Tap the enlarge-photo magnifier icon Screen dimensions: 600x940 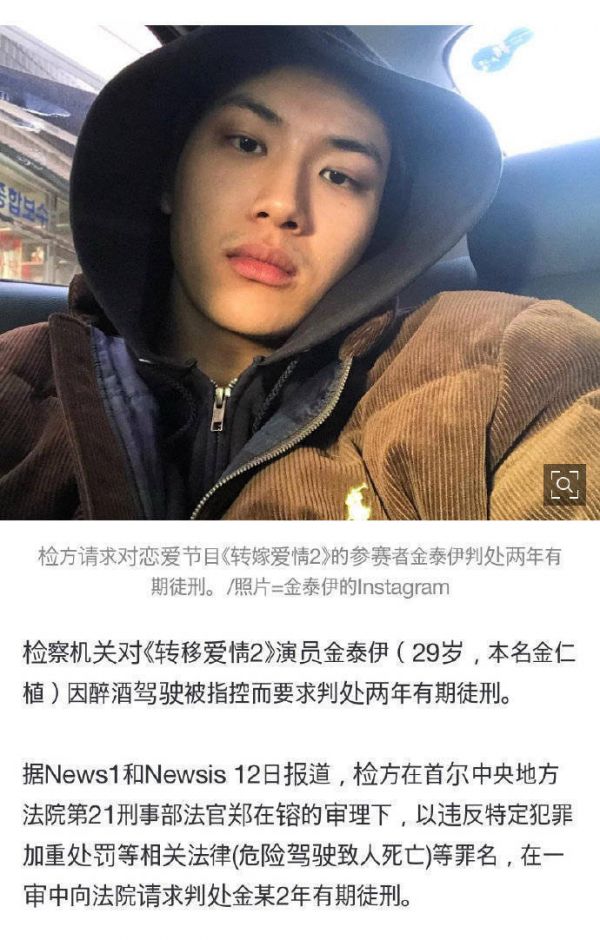coord(565,485)
